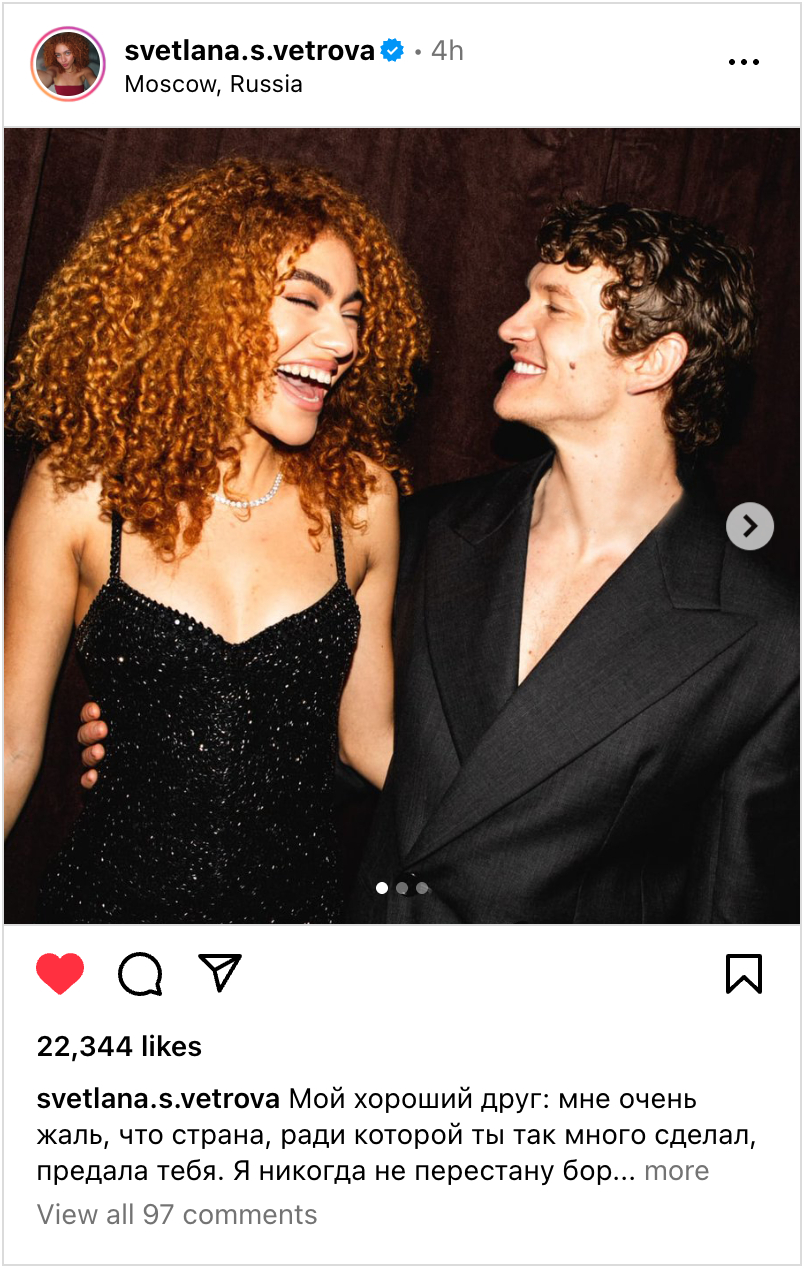Viewport: 804px width, 1268px height.
Task: Open svetlana.s.vetrova profile from the header username
Action: [249, 51]
